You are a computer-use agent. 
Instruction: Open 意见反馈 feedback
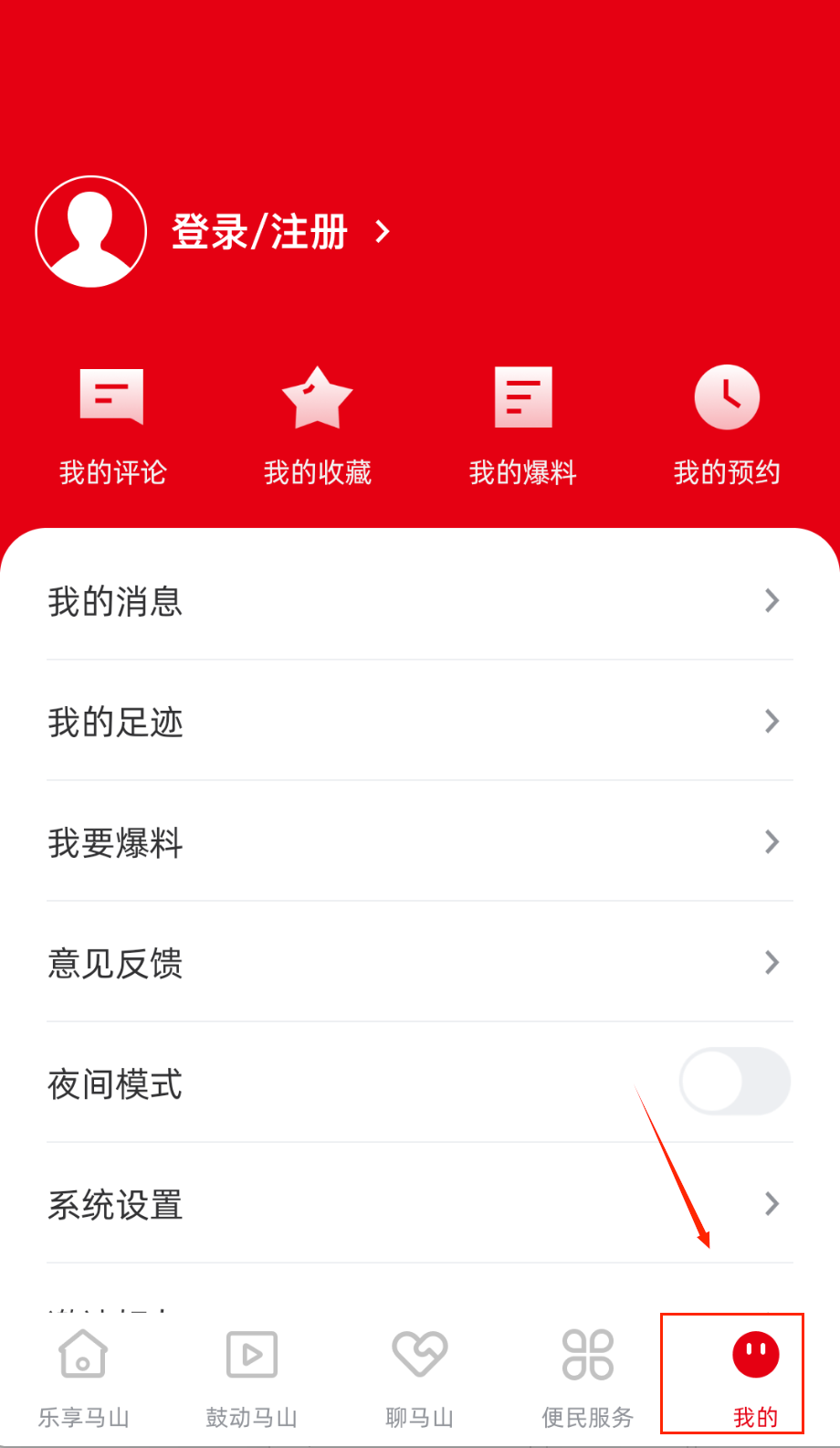pos(420,963)
